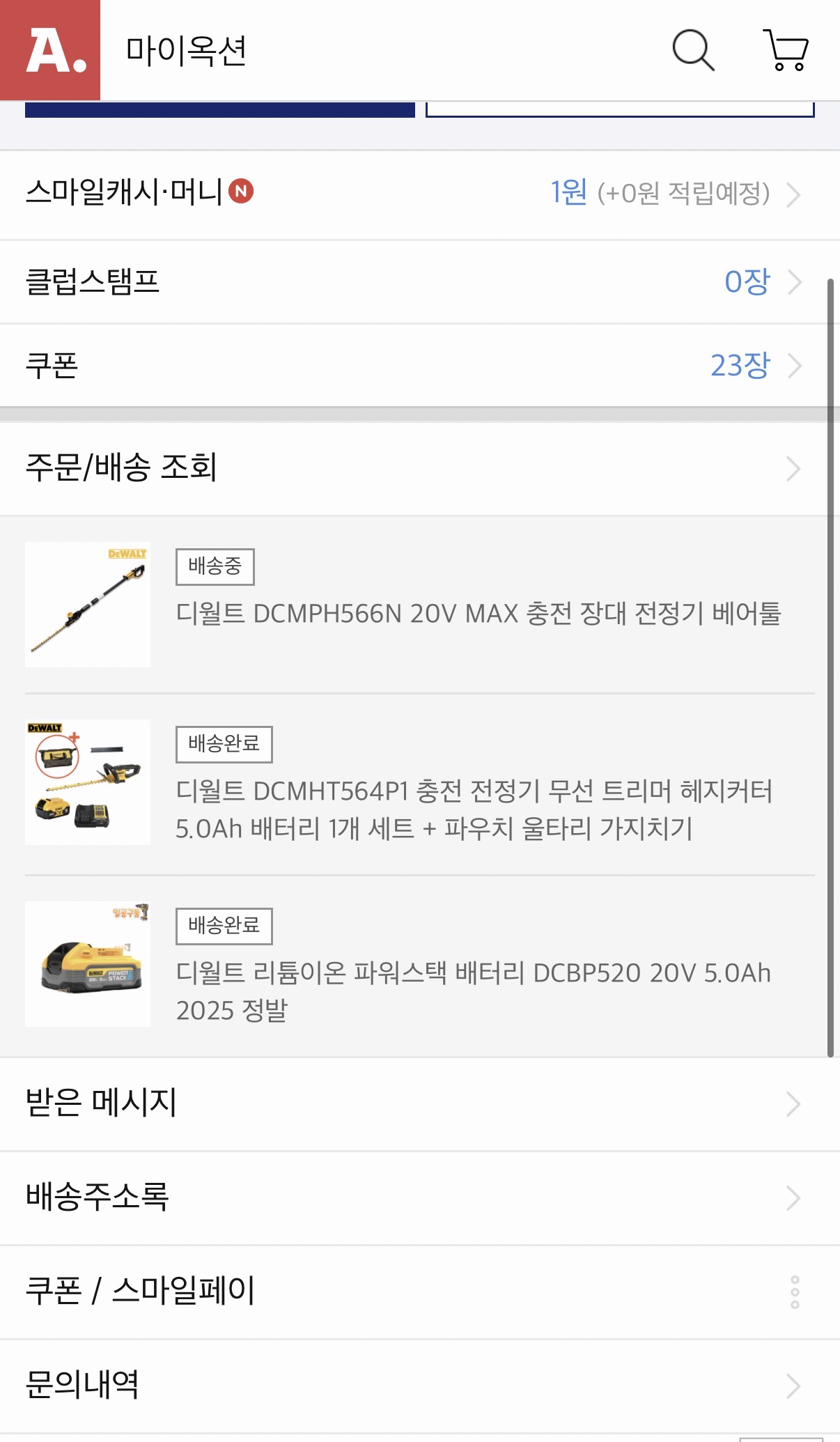The image size is (840, 1442).
Task: Open the 디월트 DCMPH566N hedge trimmer order in 배송중
Action: (478, 613)
